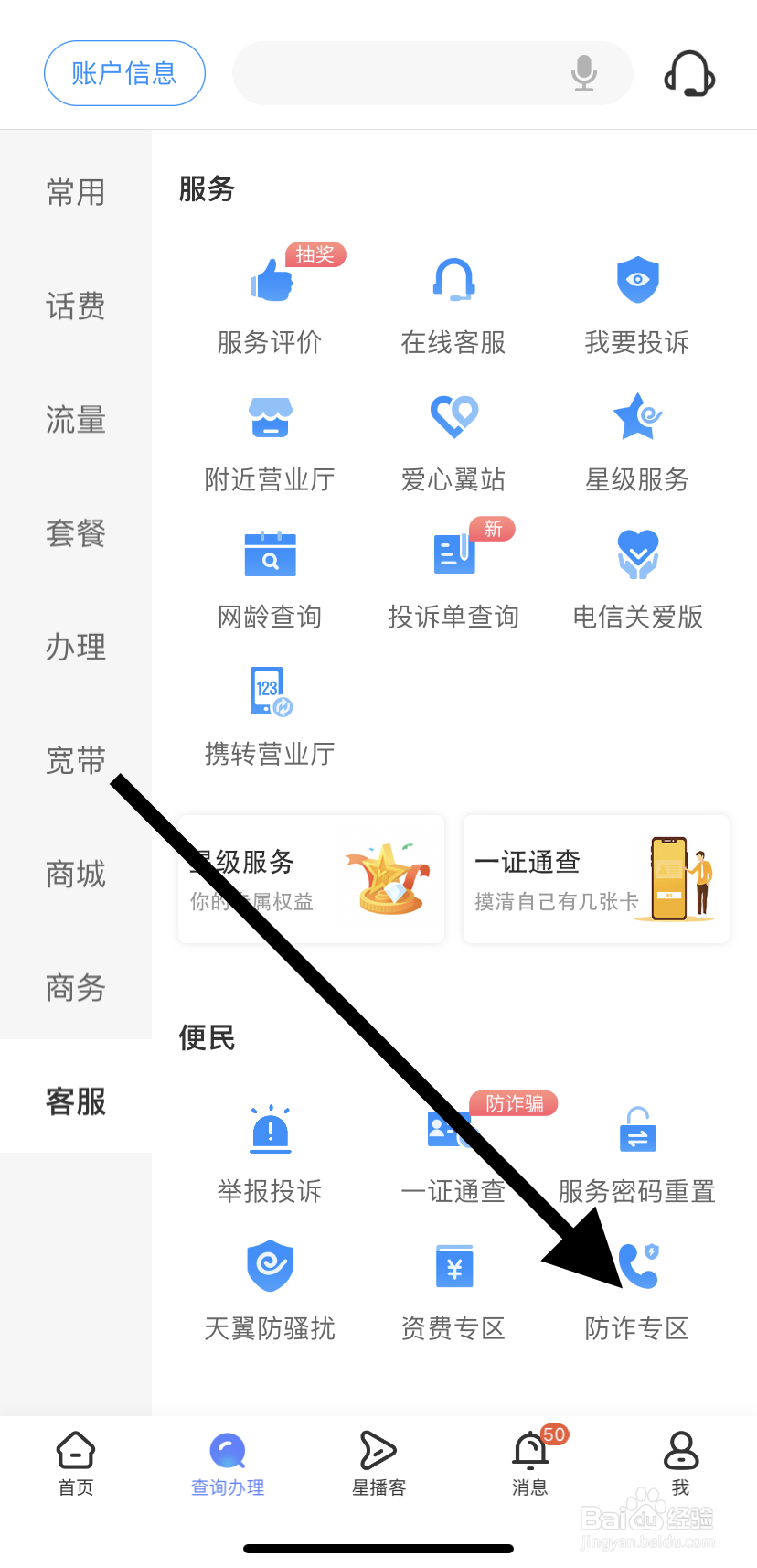Tap 资费专区 pricing zone icon
This screenshot has width=757, height=1568.
click(453, 1288)
